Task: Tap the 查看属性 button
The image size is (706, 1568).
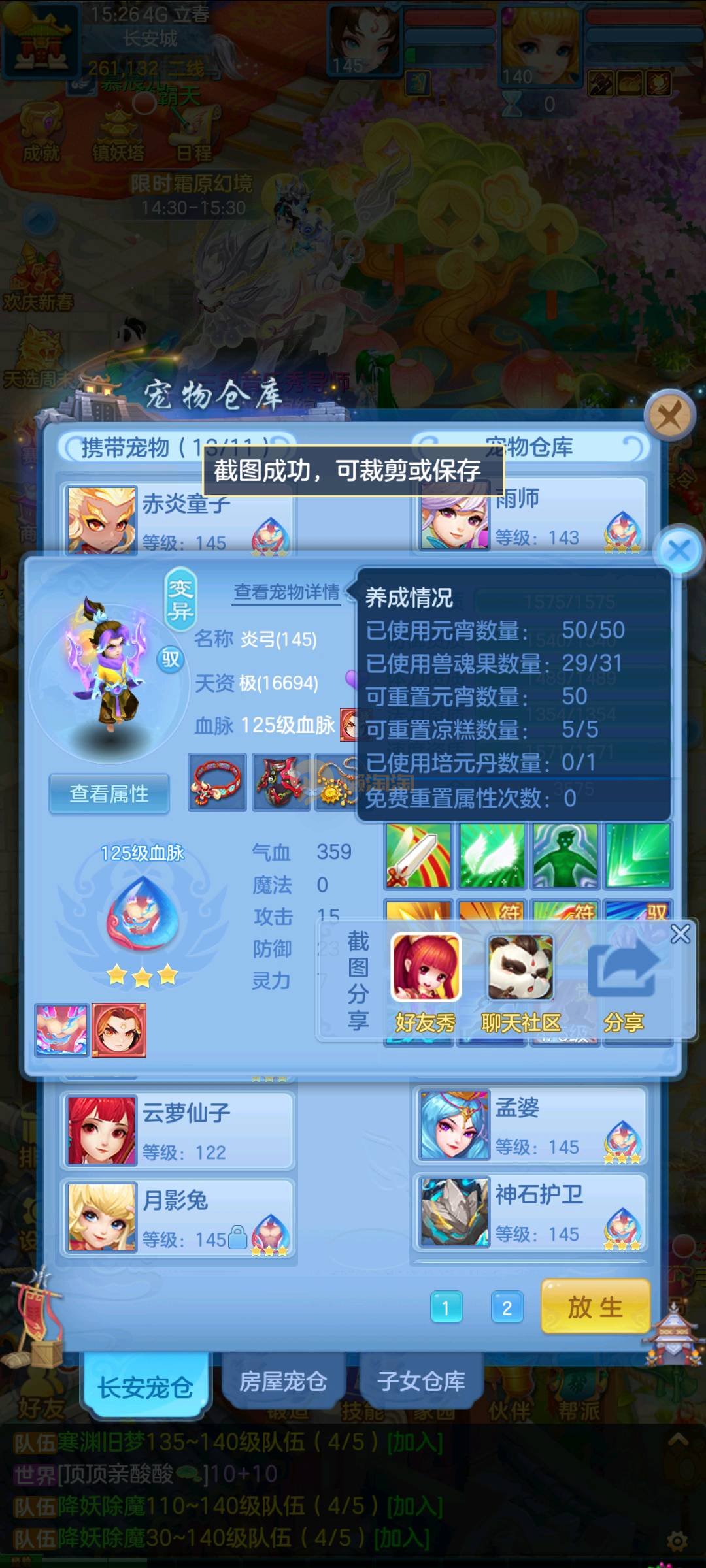Action: coord(109,794)
